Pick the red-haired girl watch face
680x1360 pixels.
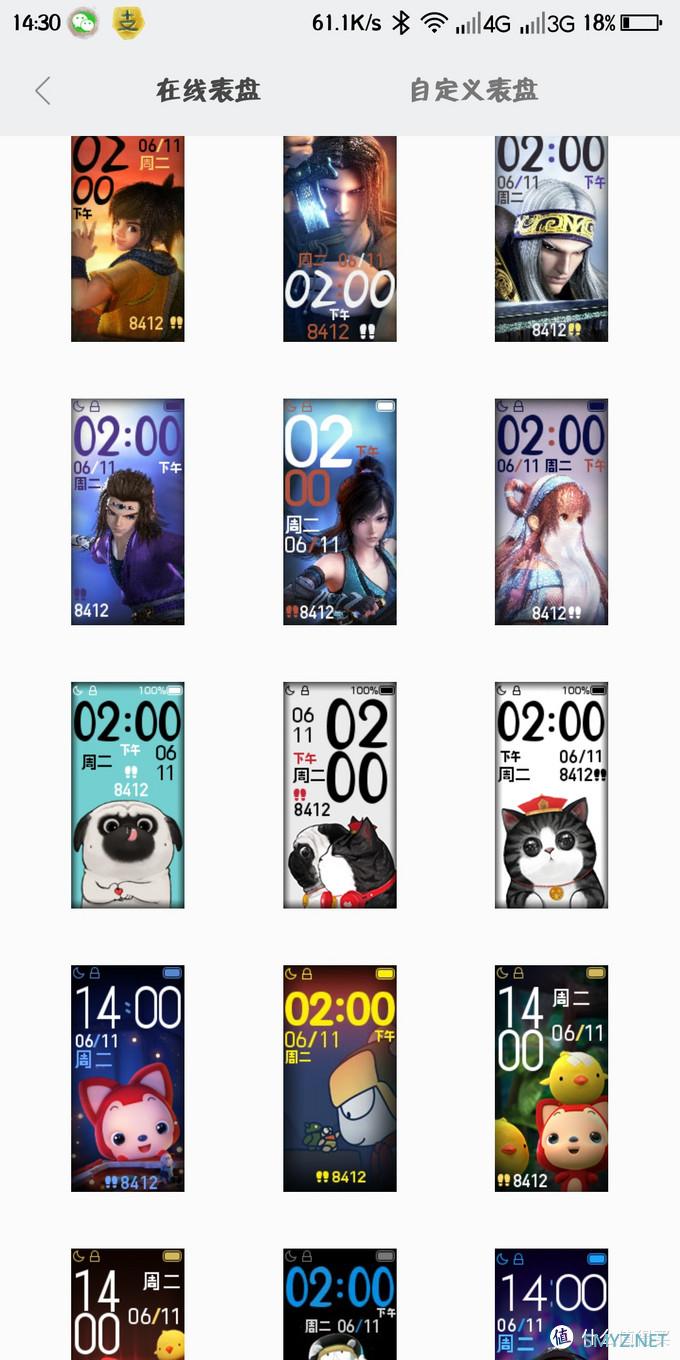(551, 512)
